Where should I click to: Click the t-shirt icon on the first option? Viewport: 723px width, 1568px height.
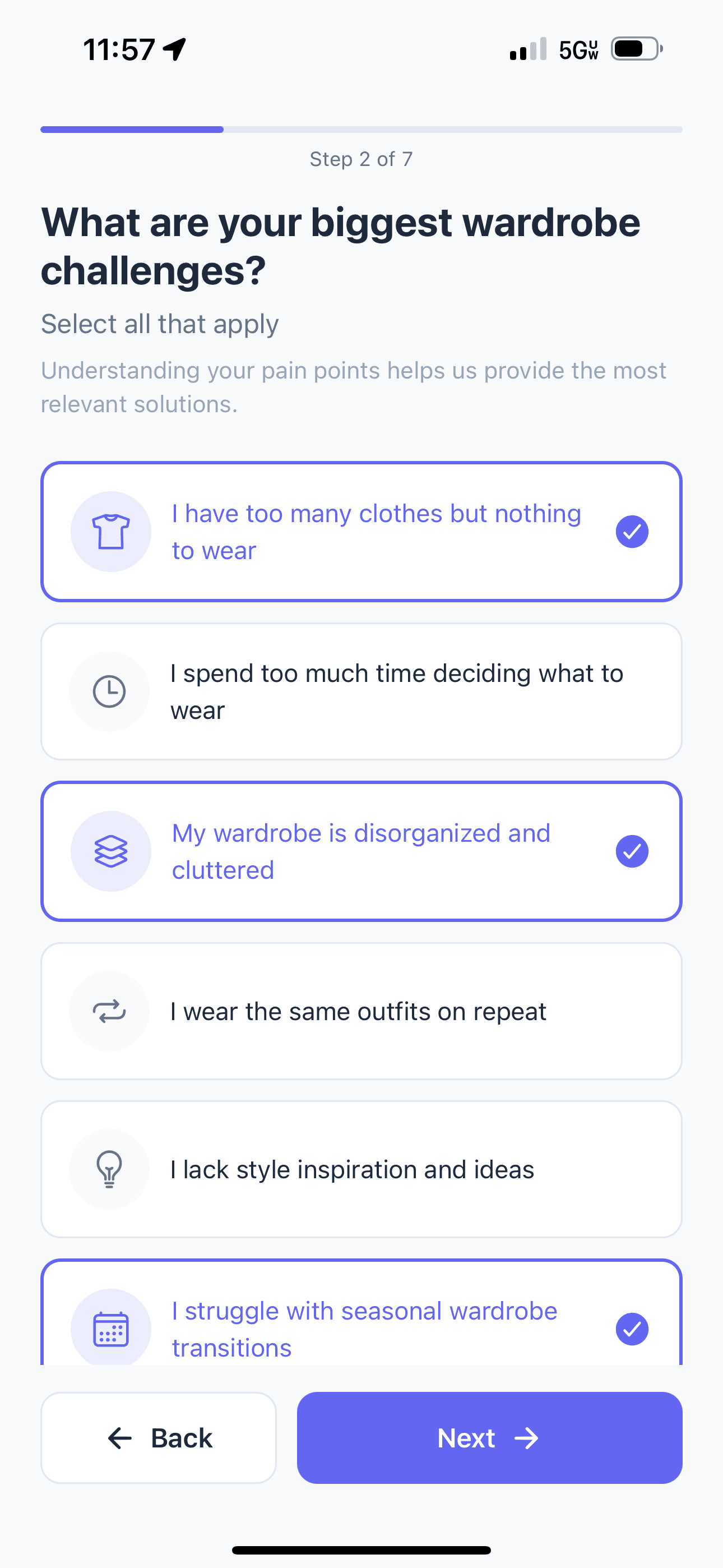(110, 531)
